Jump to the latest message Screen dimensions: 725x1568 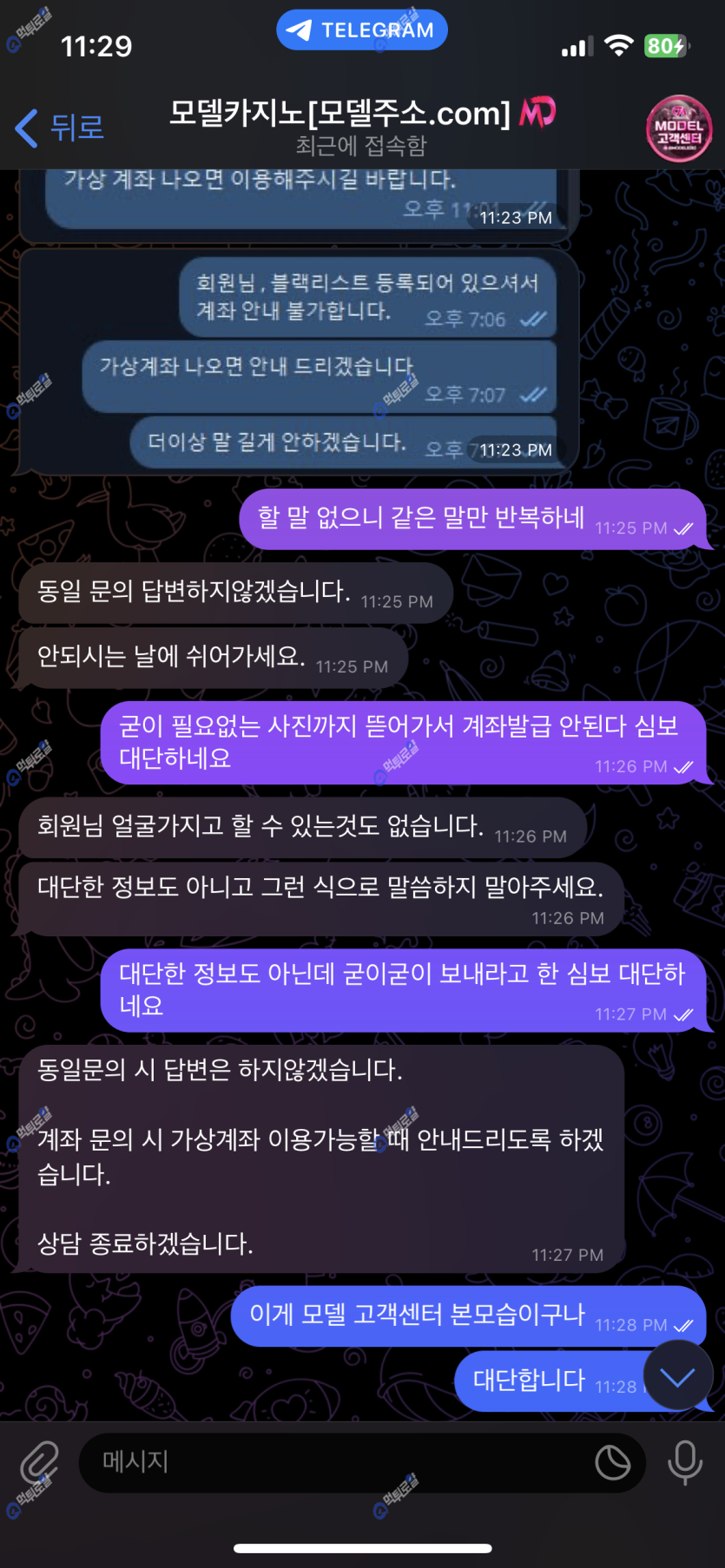click(x=677, y=1375)
